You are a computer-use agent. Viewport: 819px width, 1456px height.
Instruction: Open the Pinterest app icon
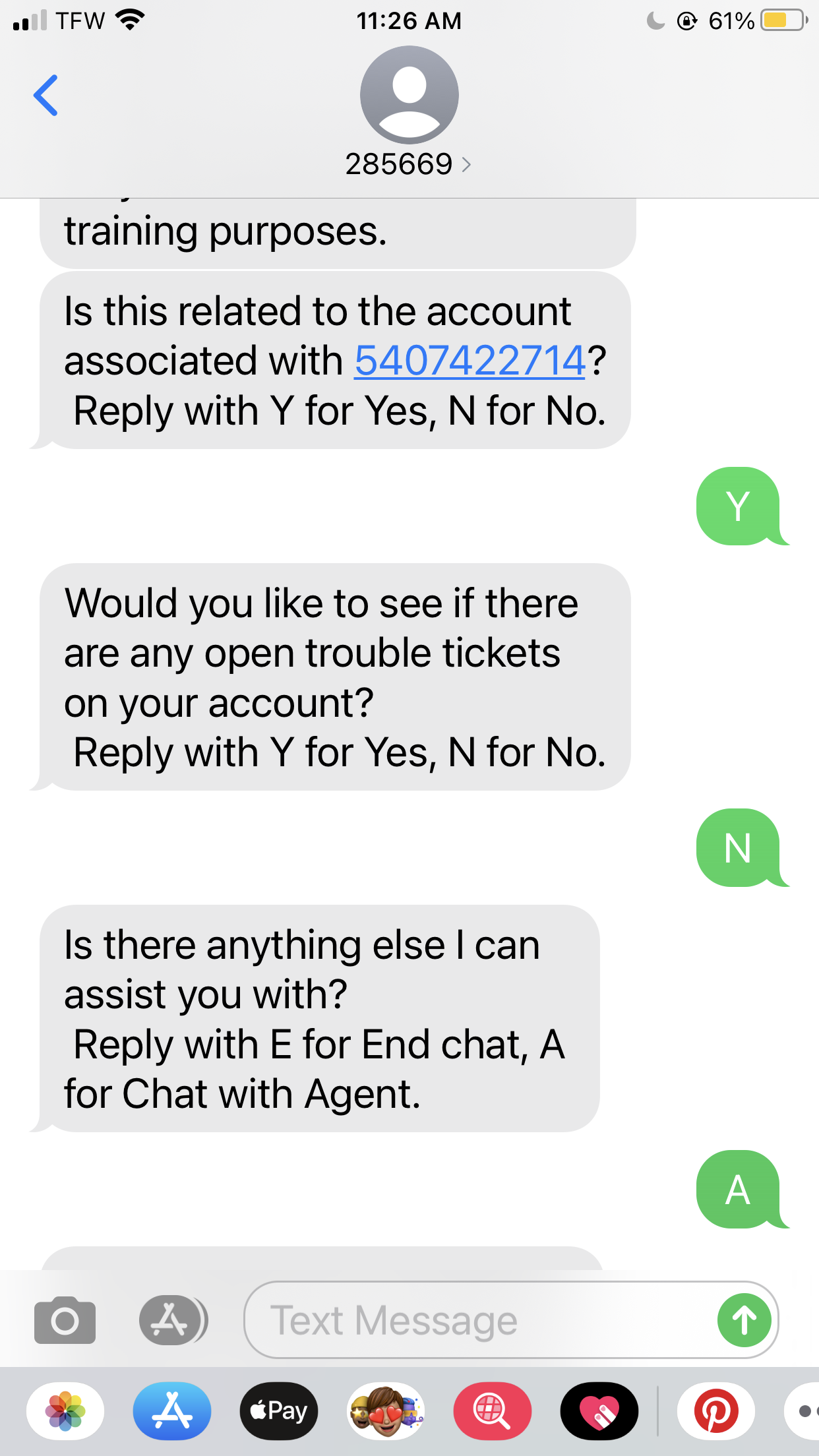pyautogui.click(x=717, y=1410)
